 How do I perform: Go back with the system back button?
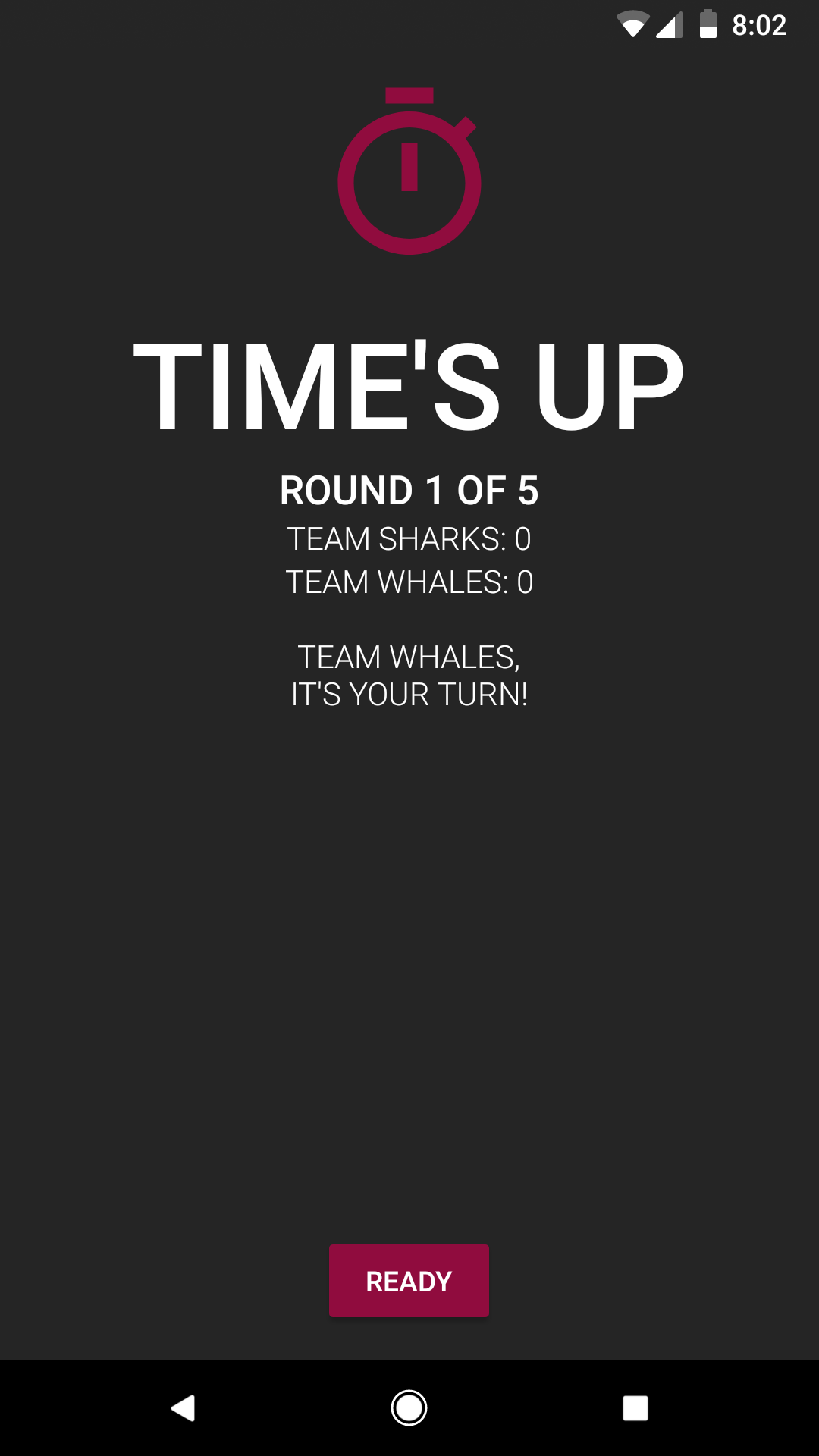(183, 1408)
